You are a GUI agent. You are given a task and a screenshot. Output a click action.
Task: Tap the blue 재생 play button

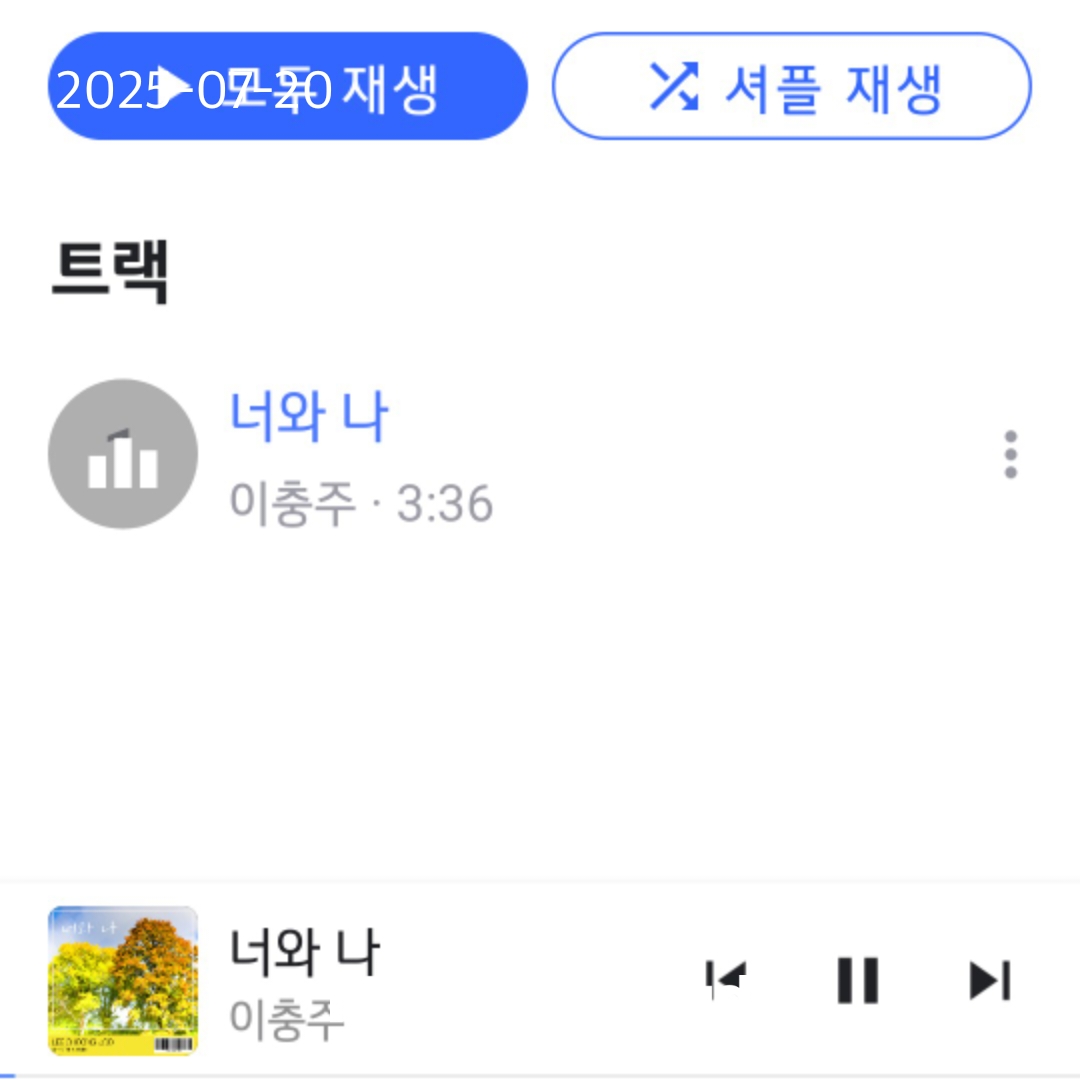[288, 87]
